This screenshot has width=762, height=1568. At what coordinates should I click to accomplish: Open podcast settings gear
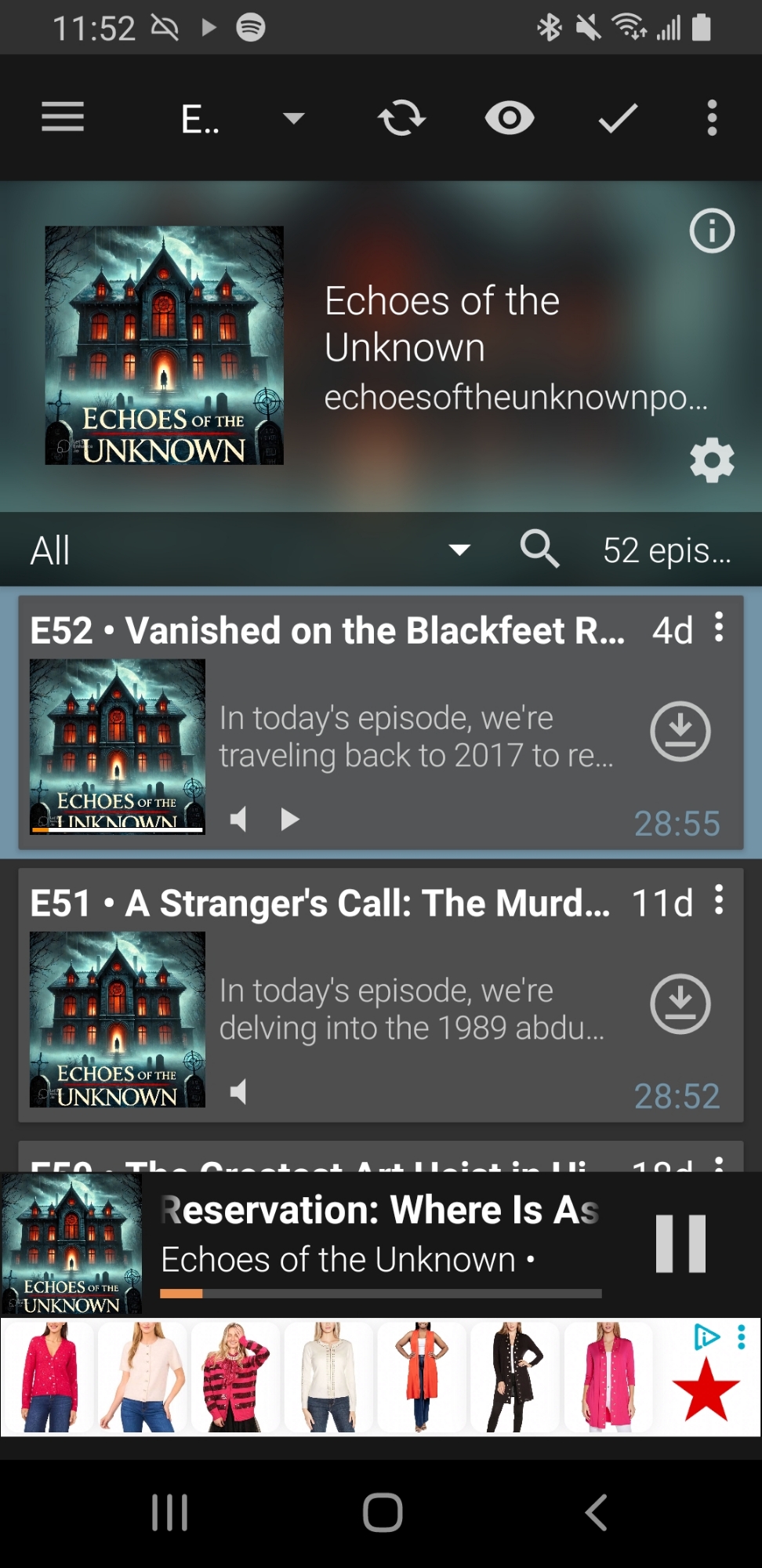(x=712, y=461)
